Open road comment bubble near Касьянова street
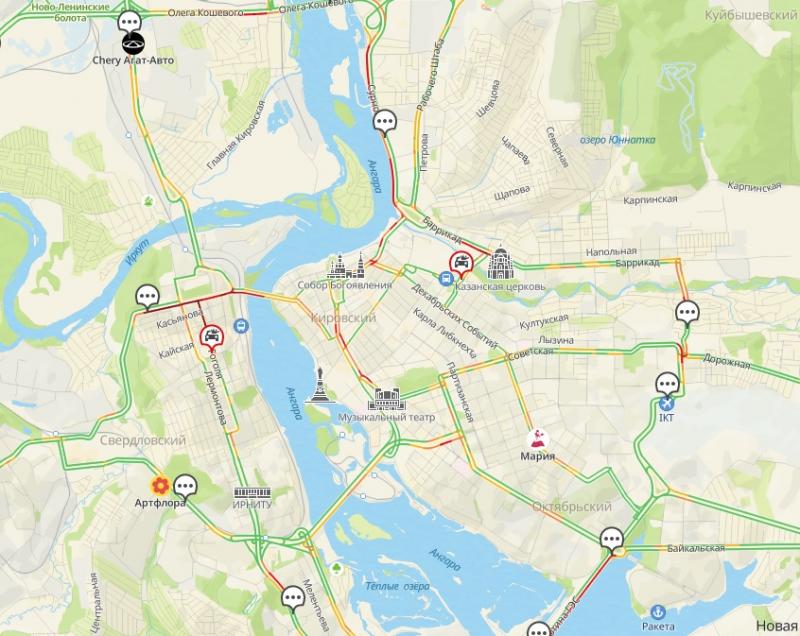Screen dimensions: 800x636 click(x=148, y=297)
